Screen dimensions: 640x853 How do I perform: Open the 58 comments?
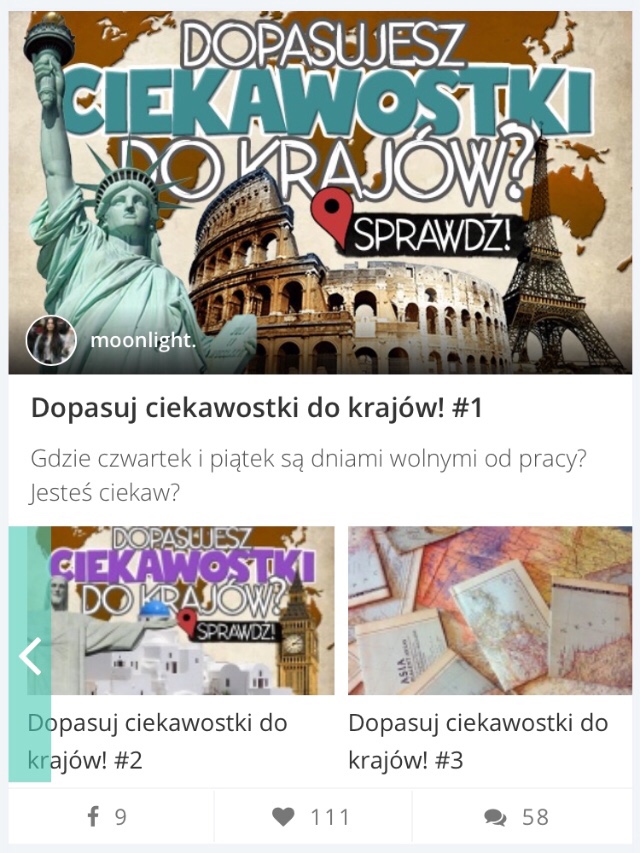[x=516, y=817]
